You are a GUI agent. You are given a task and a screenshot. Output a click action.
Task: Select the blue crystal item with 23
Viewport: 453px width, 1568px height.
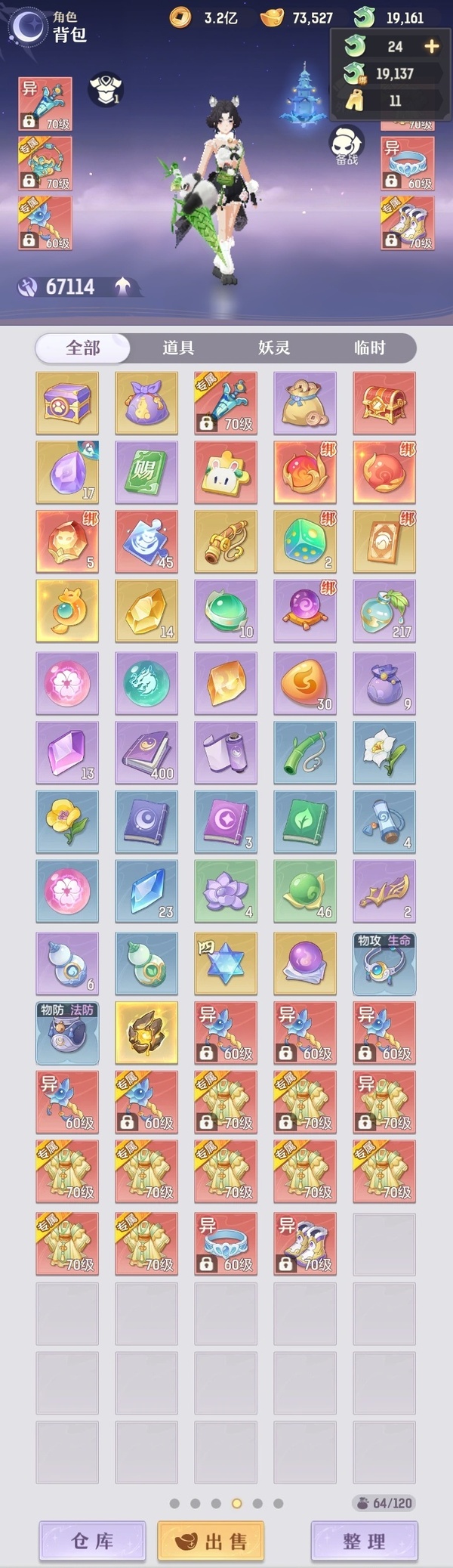point(146,891)
